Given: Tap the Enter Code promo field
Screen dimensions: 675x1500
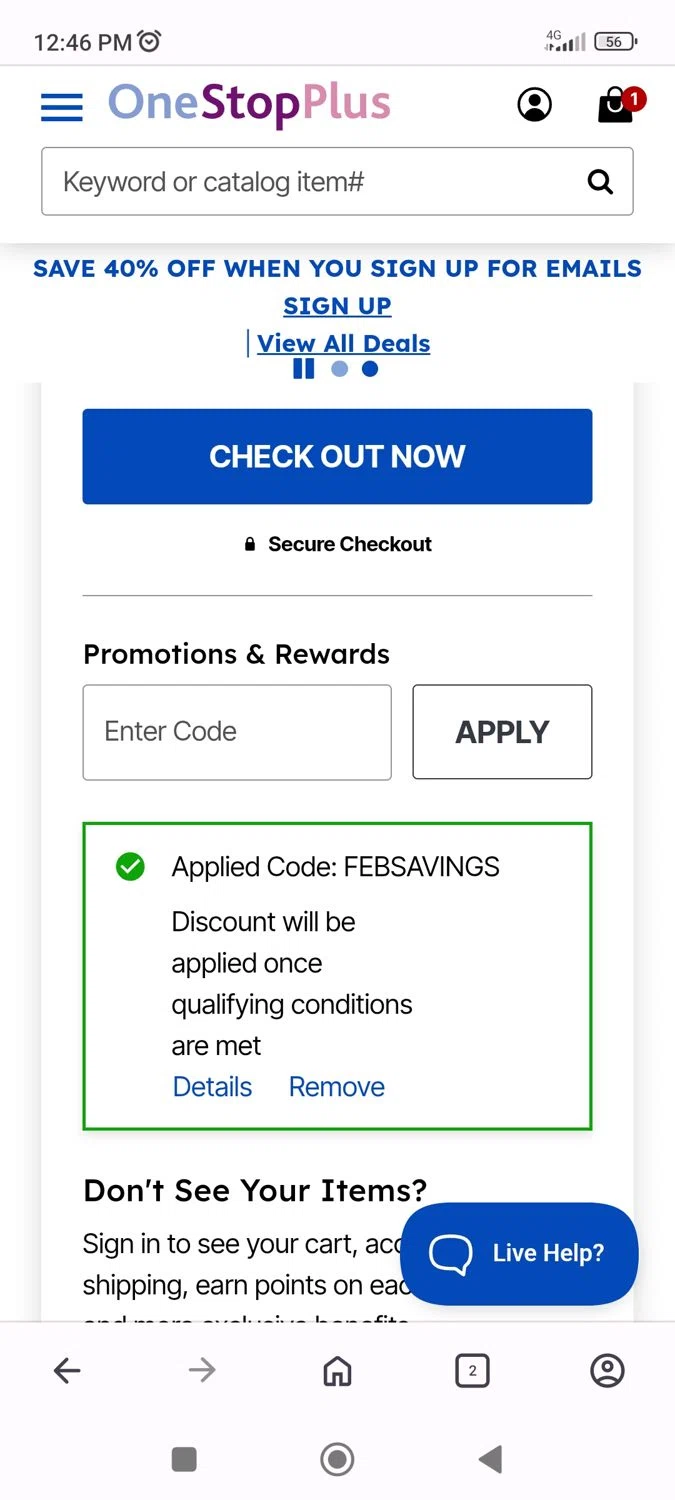Looking at the screenshot, I should click(237, 732).
